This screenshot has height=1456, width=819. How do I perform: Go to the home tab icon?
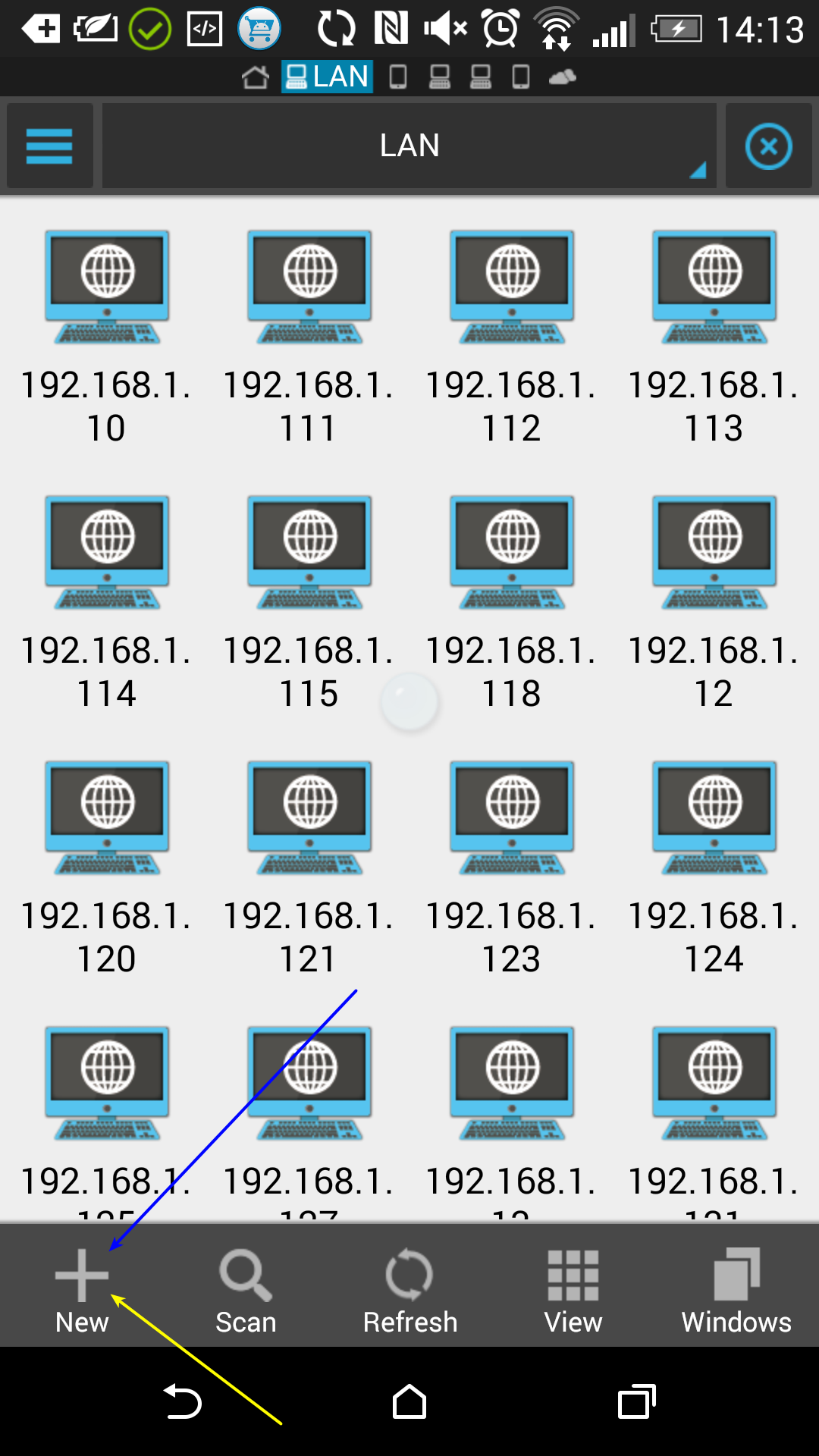(x=256, y=77)
